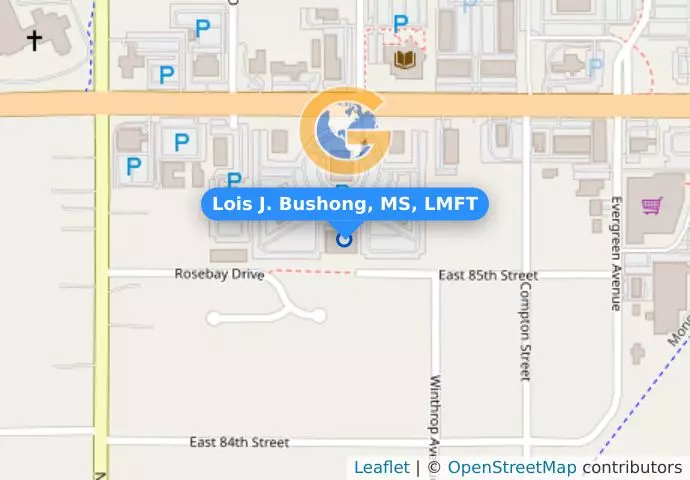Open the Leaflet attribution link

click(381, 467)
